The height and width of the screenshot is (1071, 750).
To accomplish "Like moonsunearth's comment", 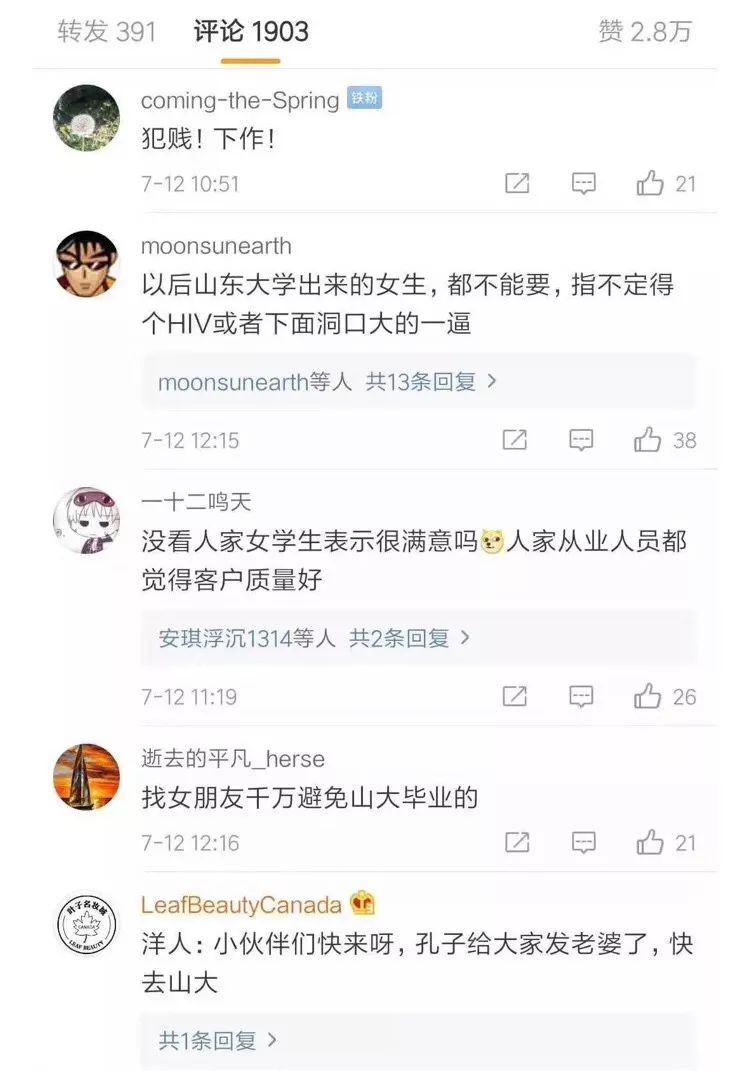I will point(649,440).
